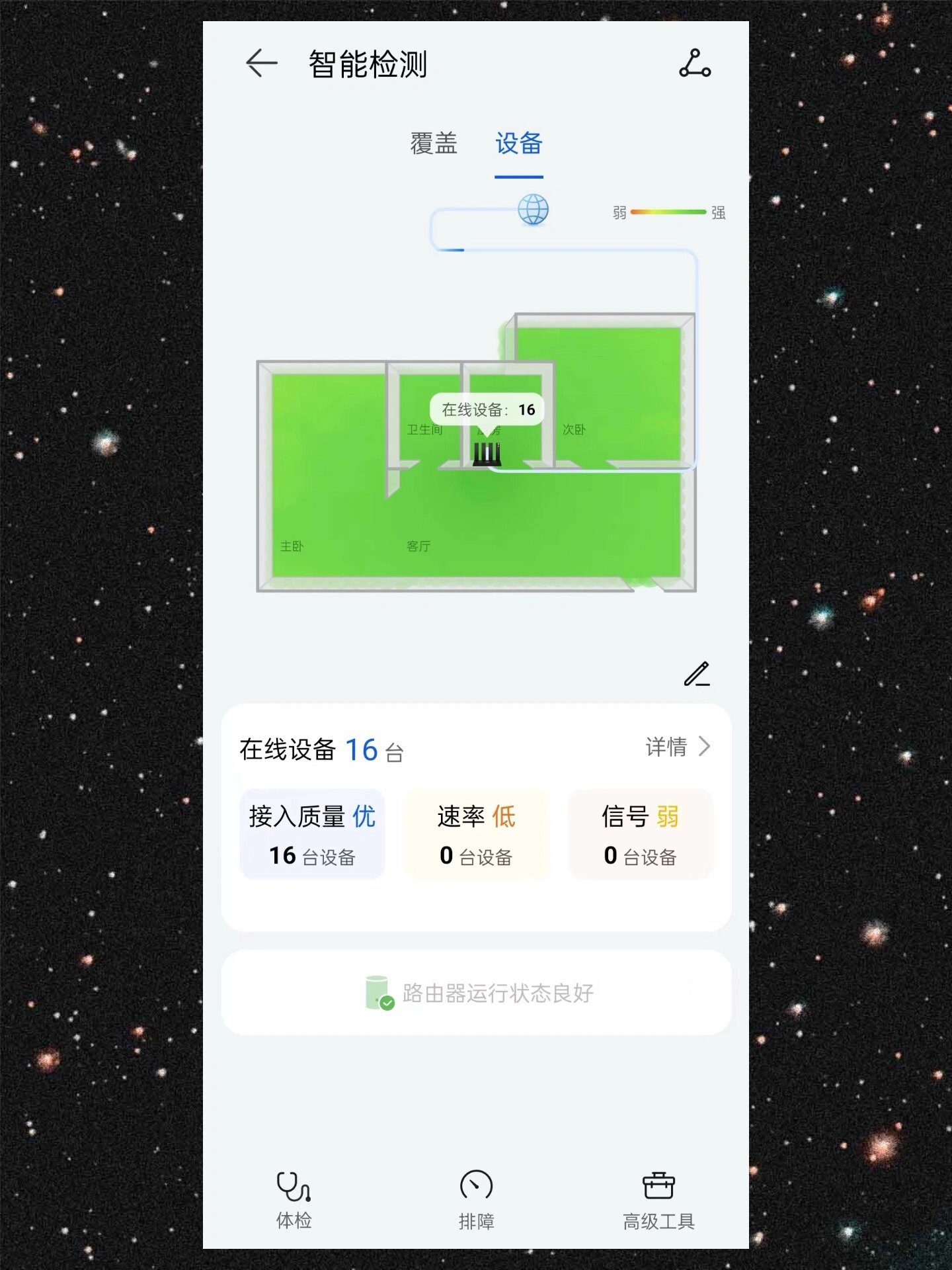952x1270 pixels.
Task: Open 高级工具 advanced tools
Action: tap(658, 1200)
